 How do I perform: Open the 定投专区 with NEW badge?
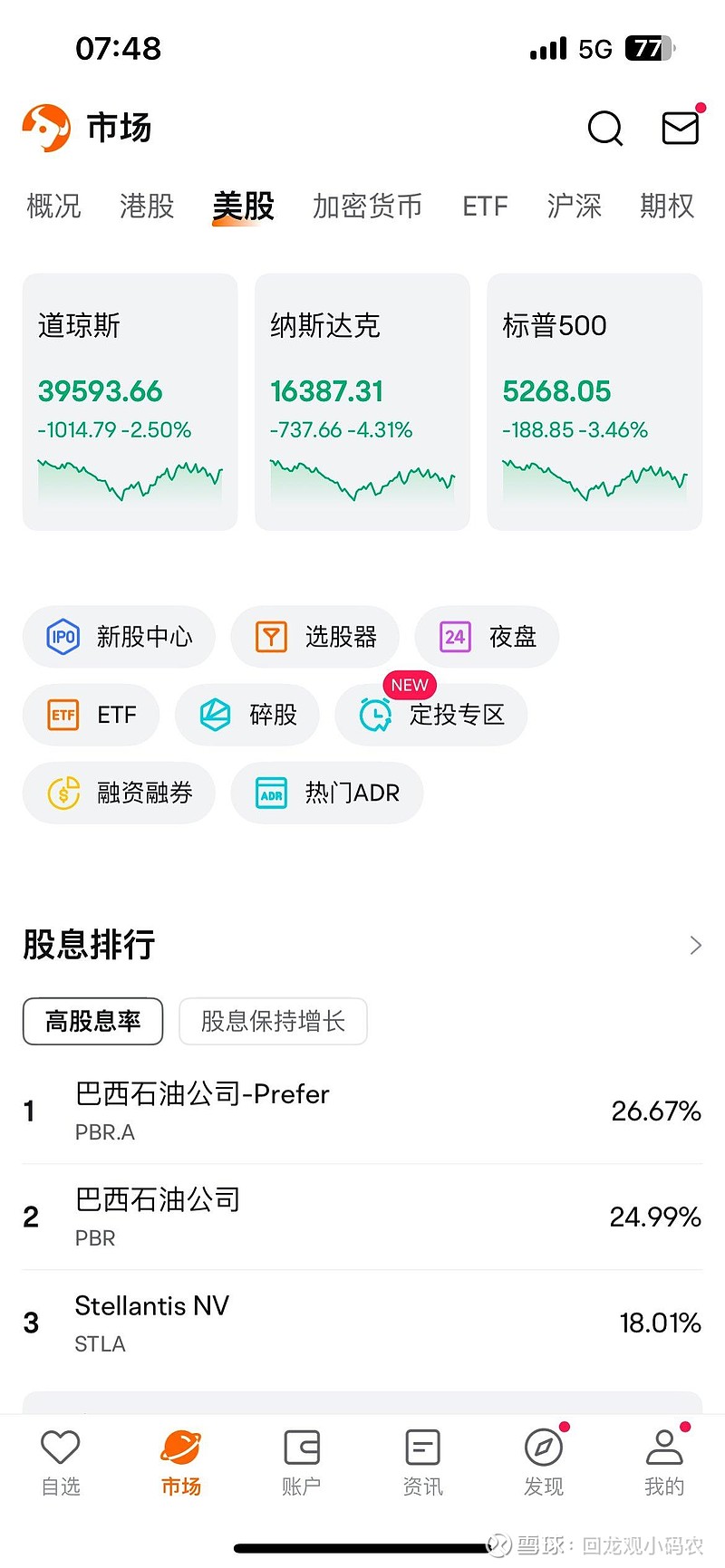430,715
